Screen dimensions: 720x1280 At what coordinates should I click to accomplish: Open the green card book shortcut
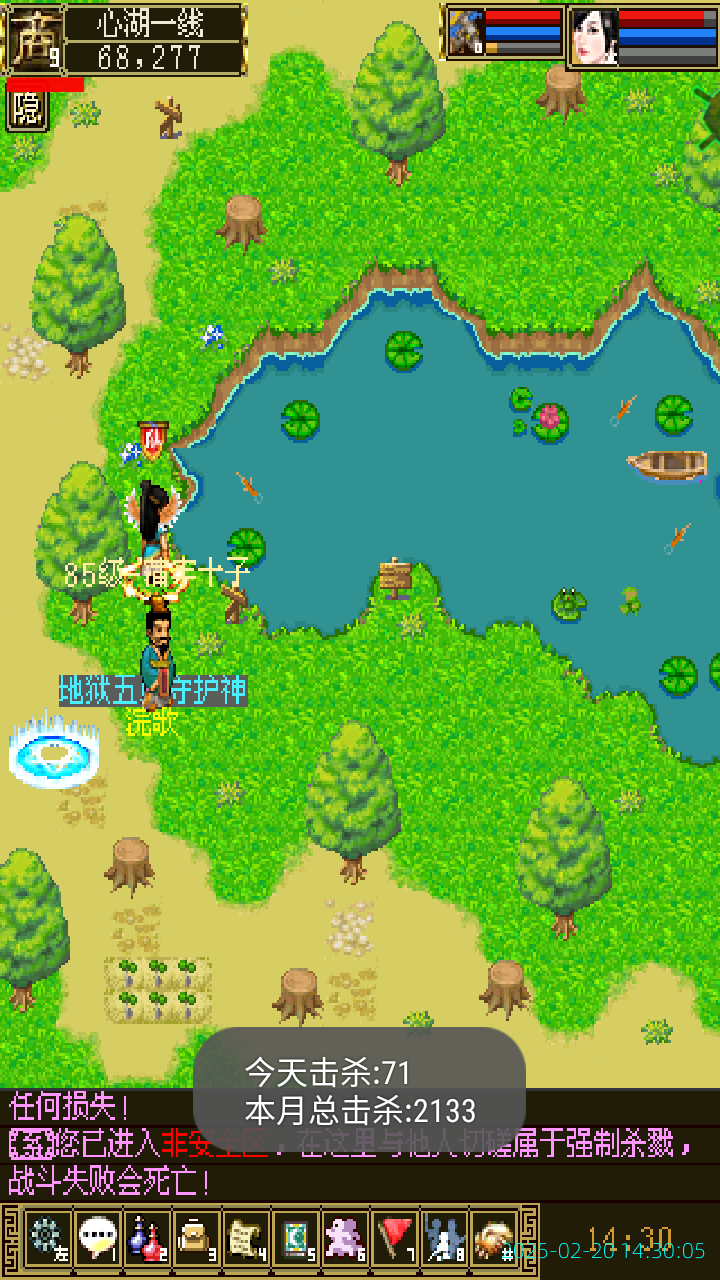point(296,1238)
